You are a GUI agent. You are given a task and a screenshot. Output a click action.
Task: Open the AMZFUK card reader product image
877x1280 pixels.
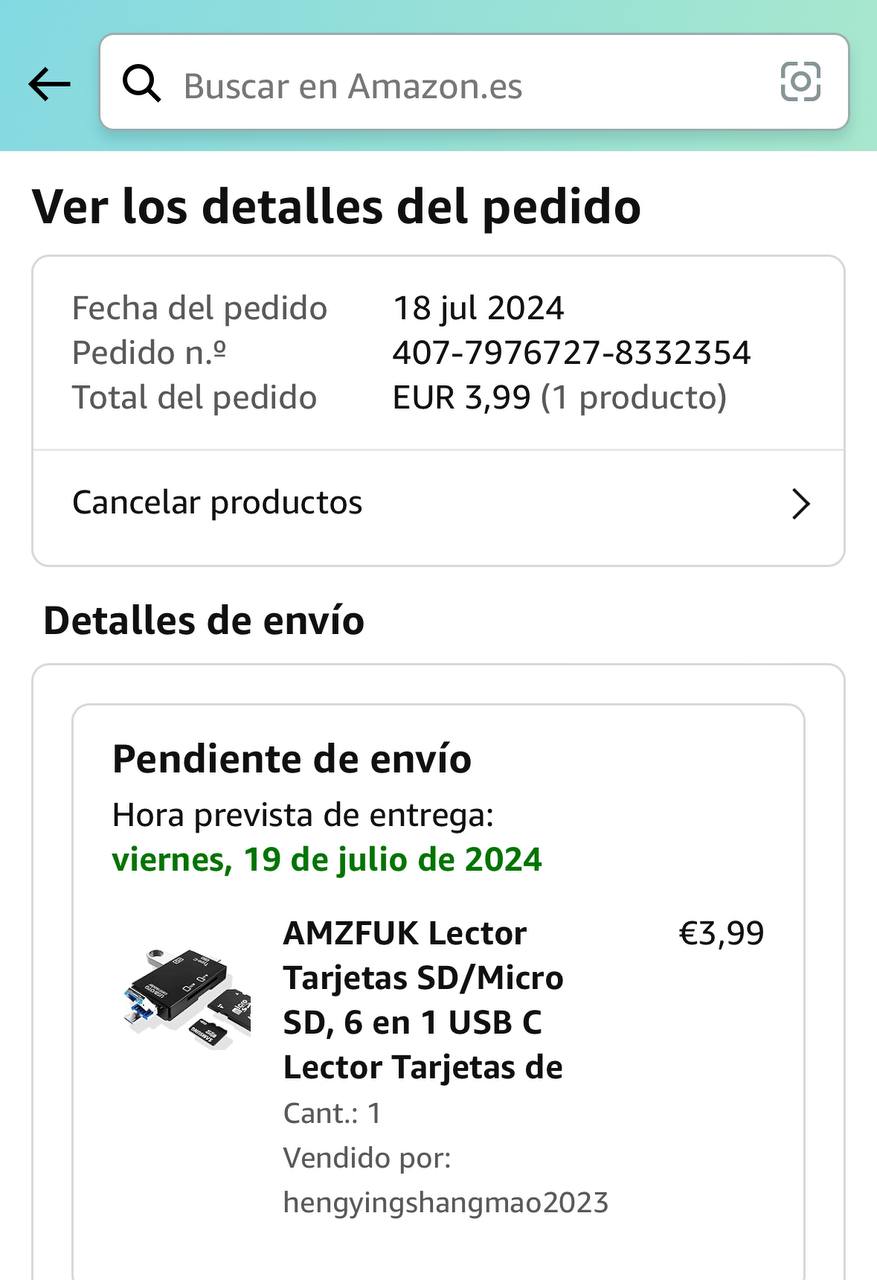coord(183,998)
